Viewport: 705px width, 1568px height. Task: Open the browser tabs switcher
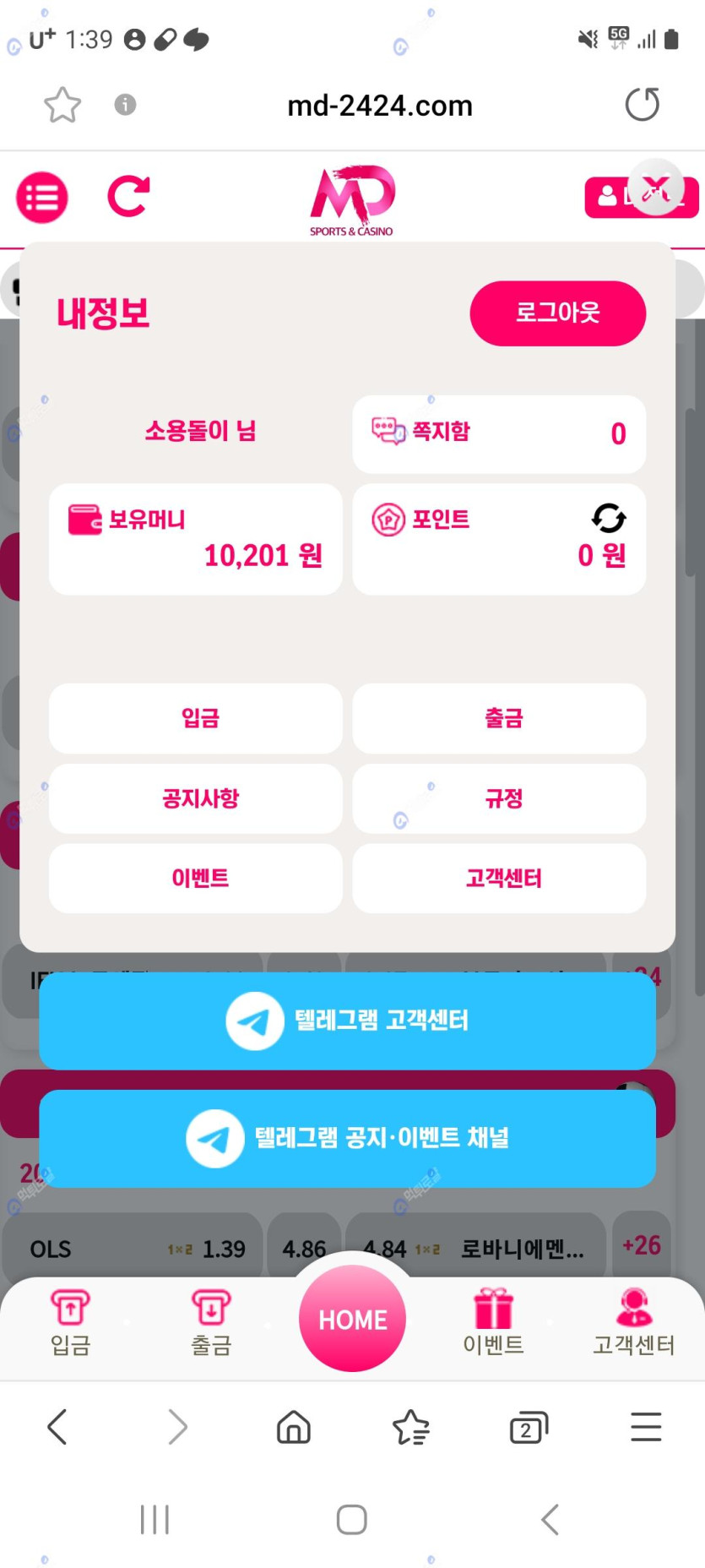[x=529, y=1428]
